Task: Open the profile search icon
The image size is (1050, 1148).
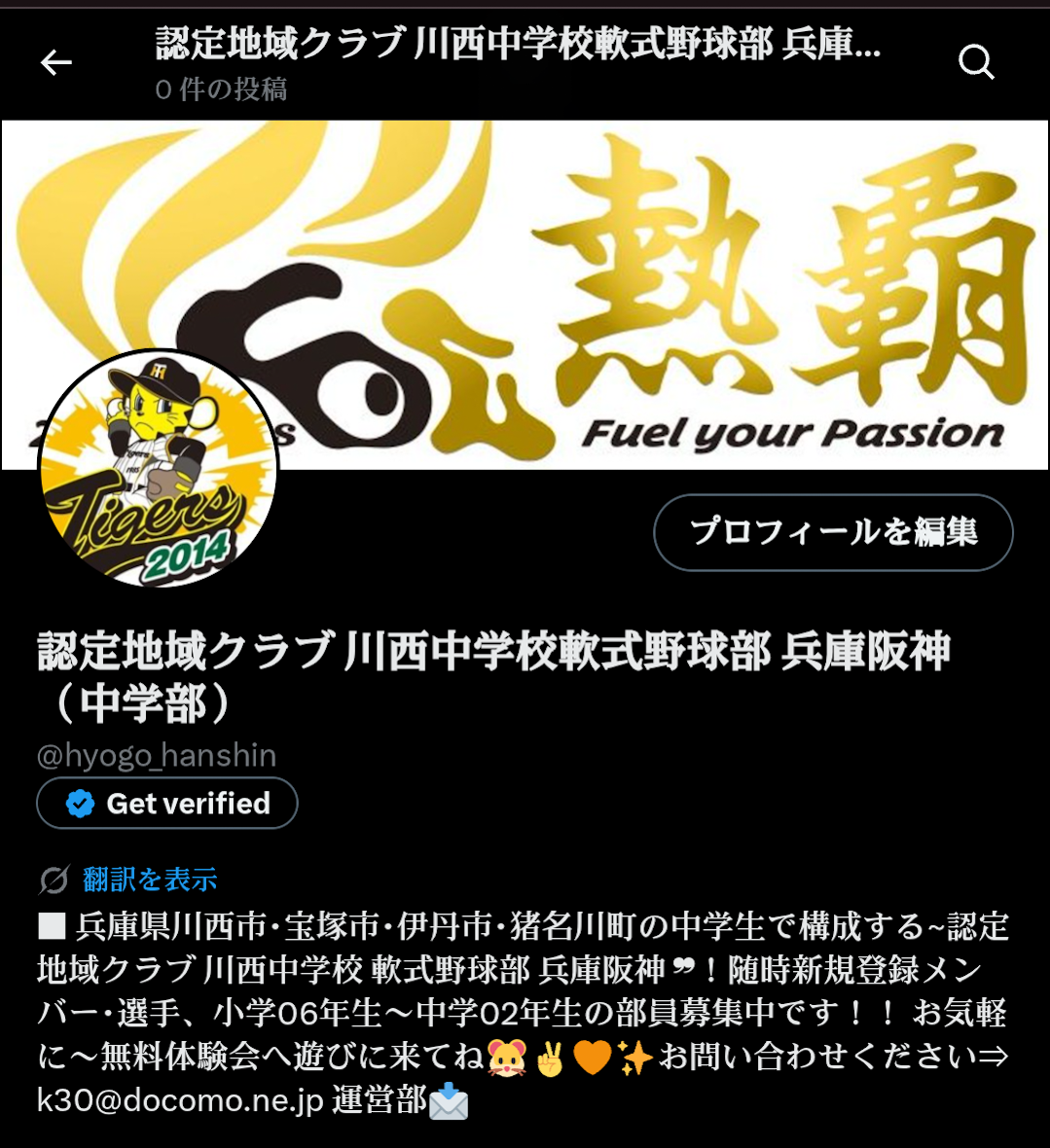Action: [x=975, y=63]
